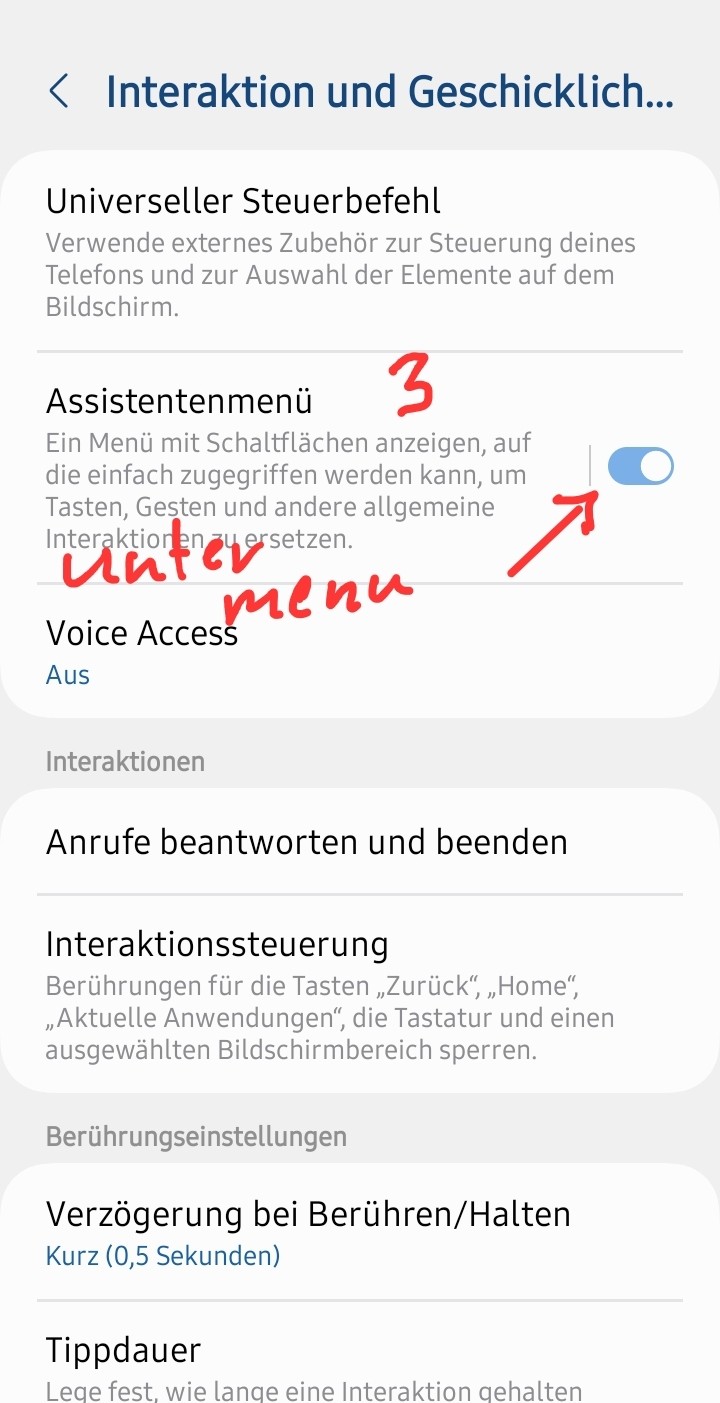Viewport: 720px width, 1403px height.
Task: Open Voice Access settings
Action: coord(340,651)
